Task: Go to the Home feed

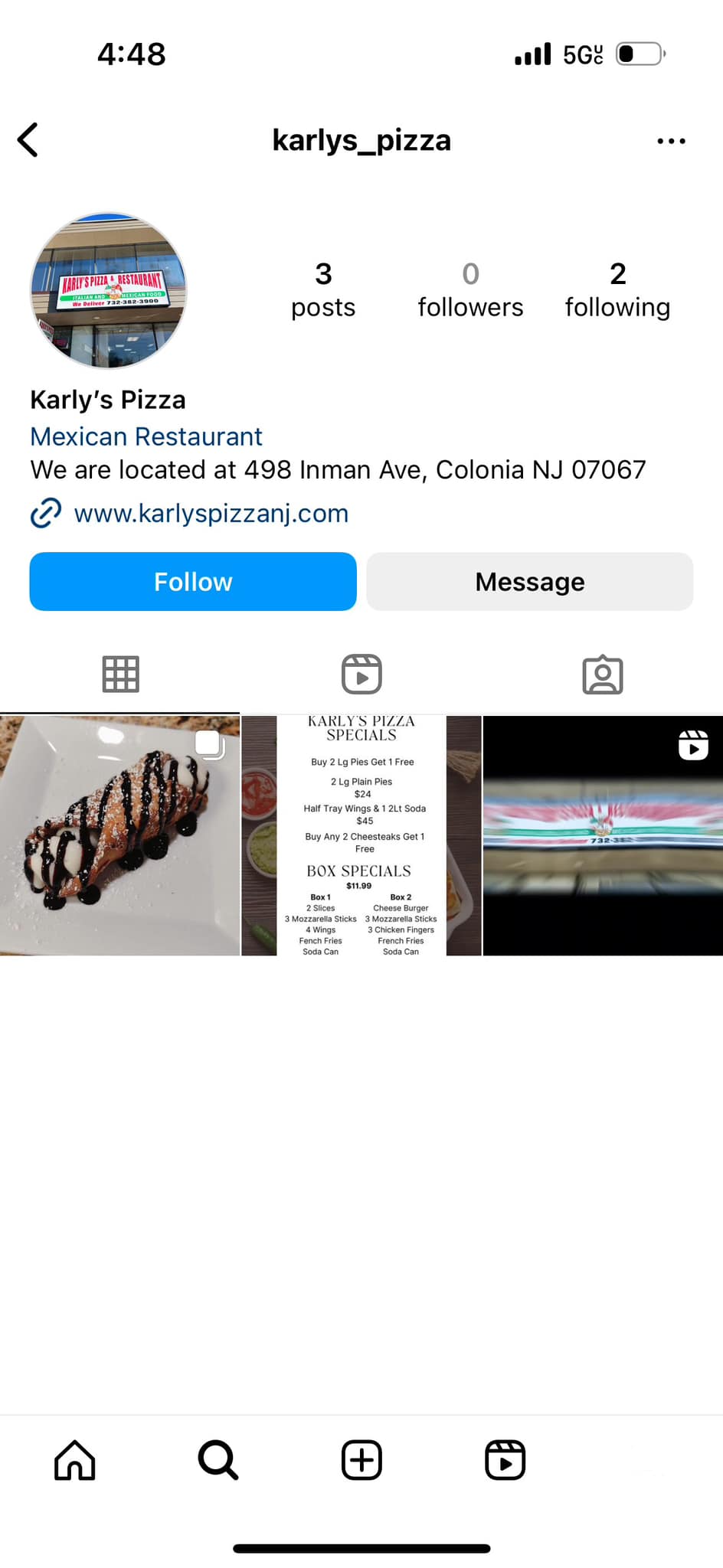Action: tap(75, 1460)
